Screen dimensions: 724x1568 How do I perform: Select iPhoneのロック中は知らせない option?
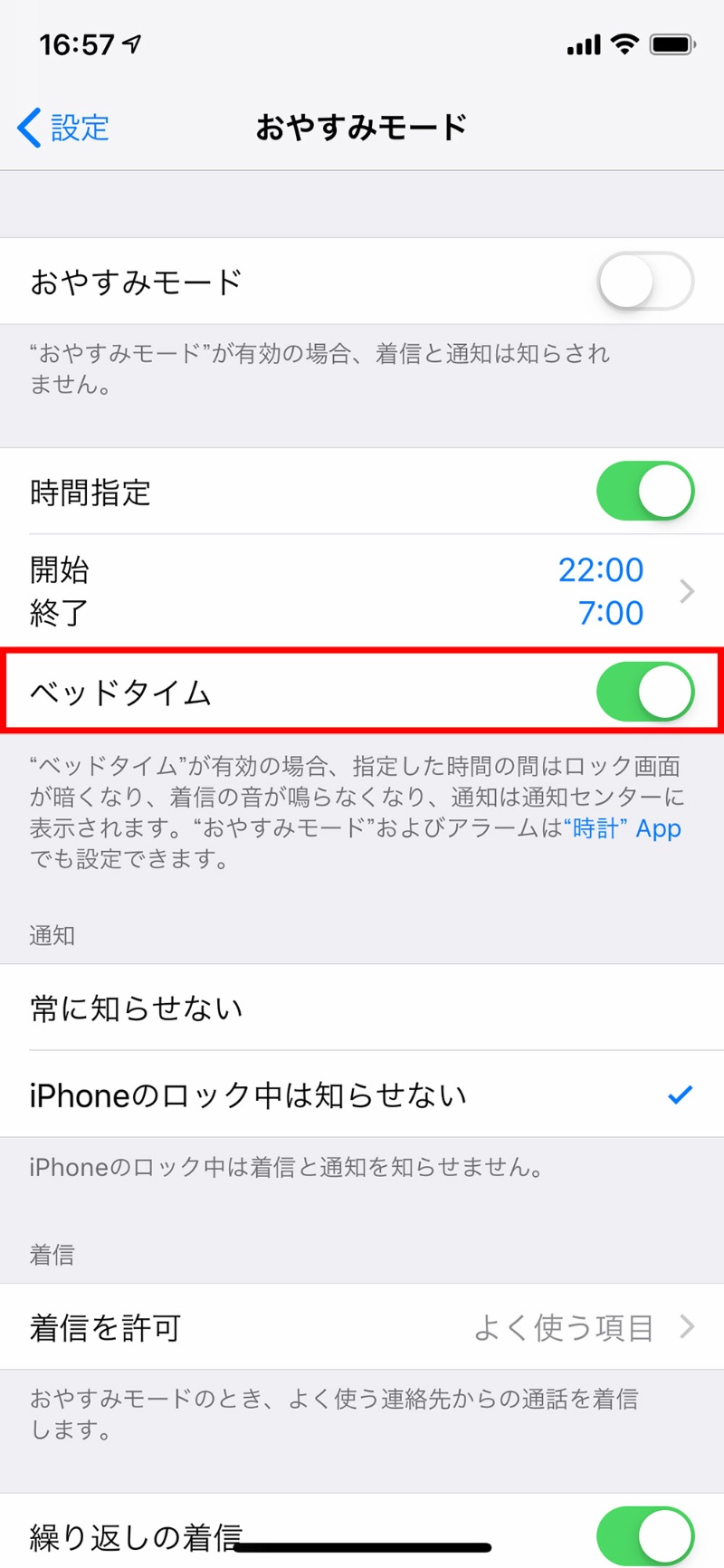pos(362,1095)
